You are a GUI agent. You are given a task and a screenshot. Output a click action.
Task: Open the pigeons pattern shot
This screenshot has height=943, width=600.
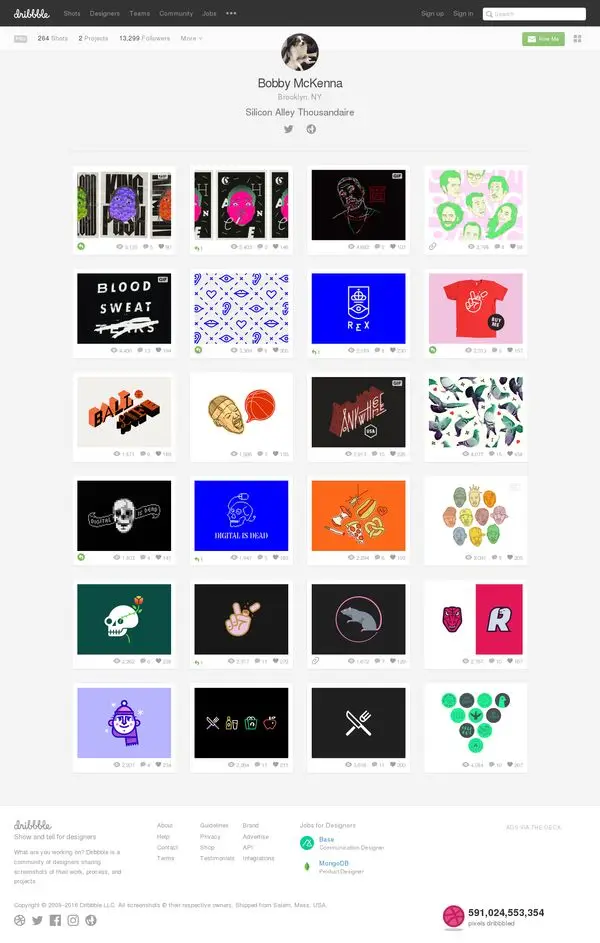pos(476,412)
